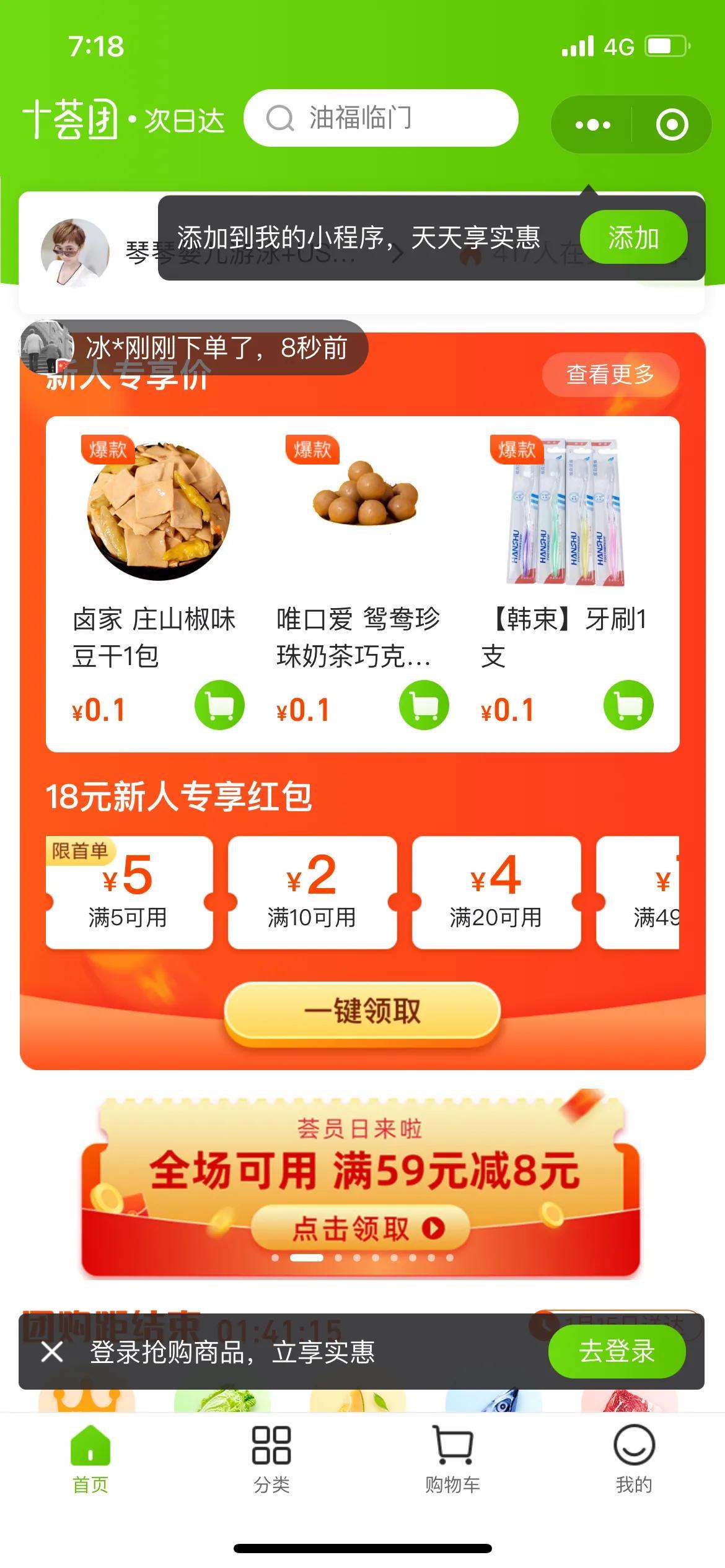Screen dimensions: 725x1568
Task: Add 卤家庄山椒味豆干 to cart
Action: [219, 705]
